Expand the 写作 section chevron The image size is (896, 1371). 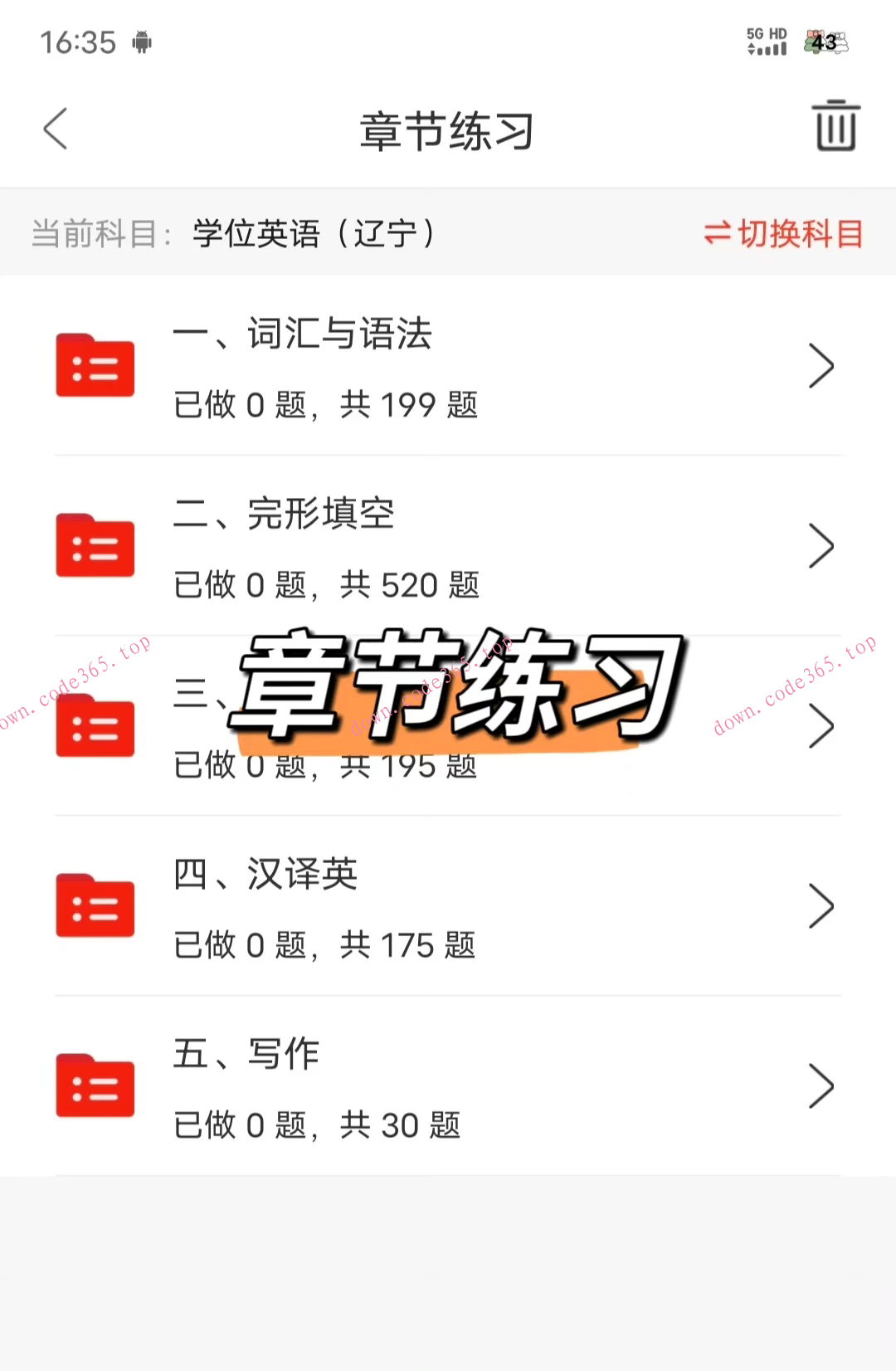point(821,1085)
